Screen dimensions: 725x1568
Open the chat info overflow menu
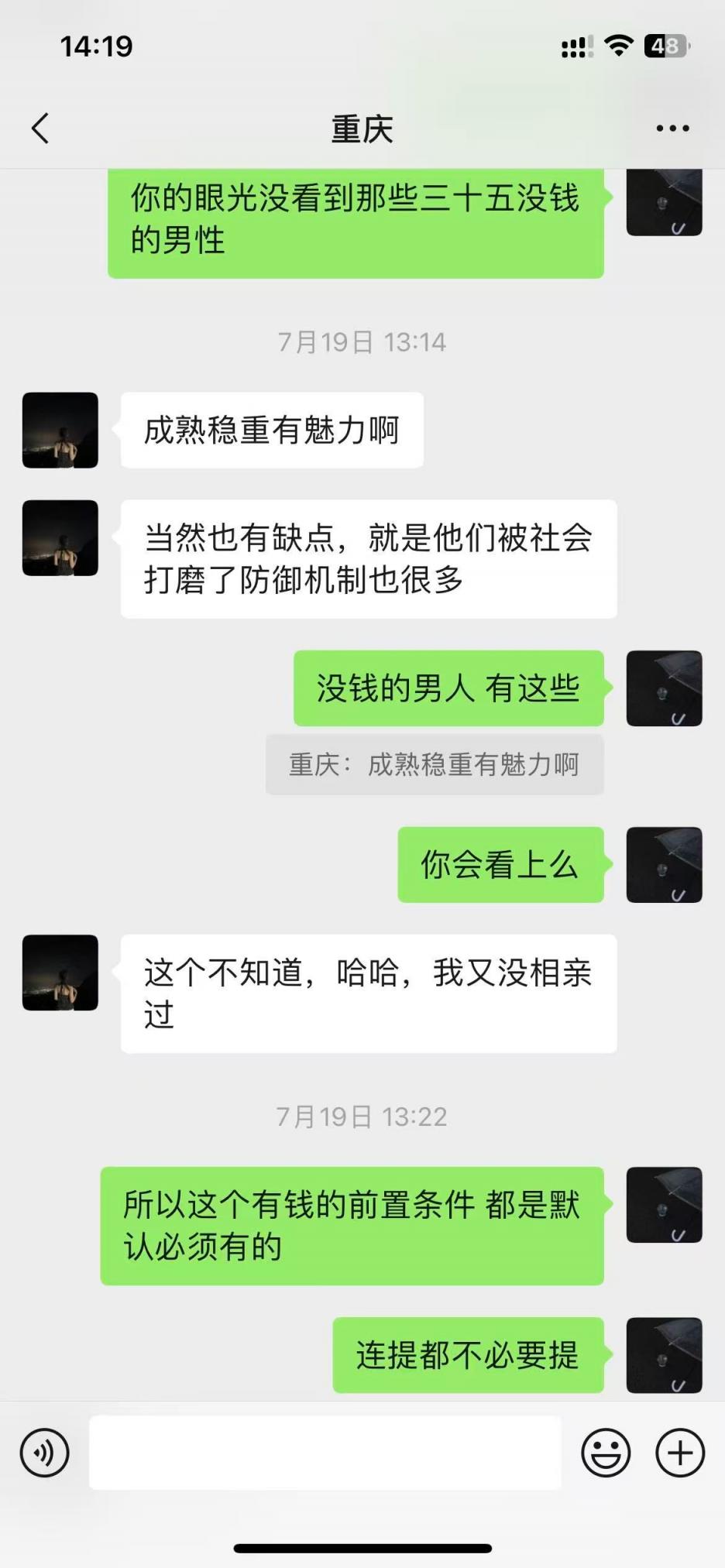[672, 129]
